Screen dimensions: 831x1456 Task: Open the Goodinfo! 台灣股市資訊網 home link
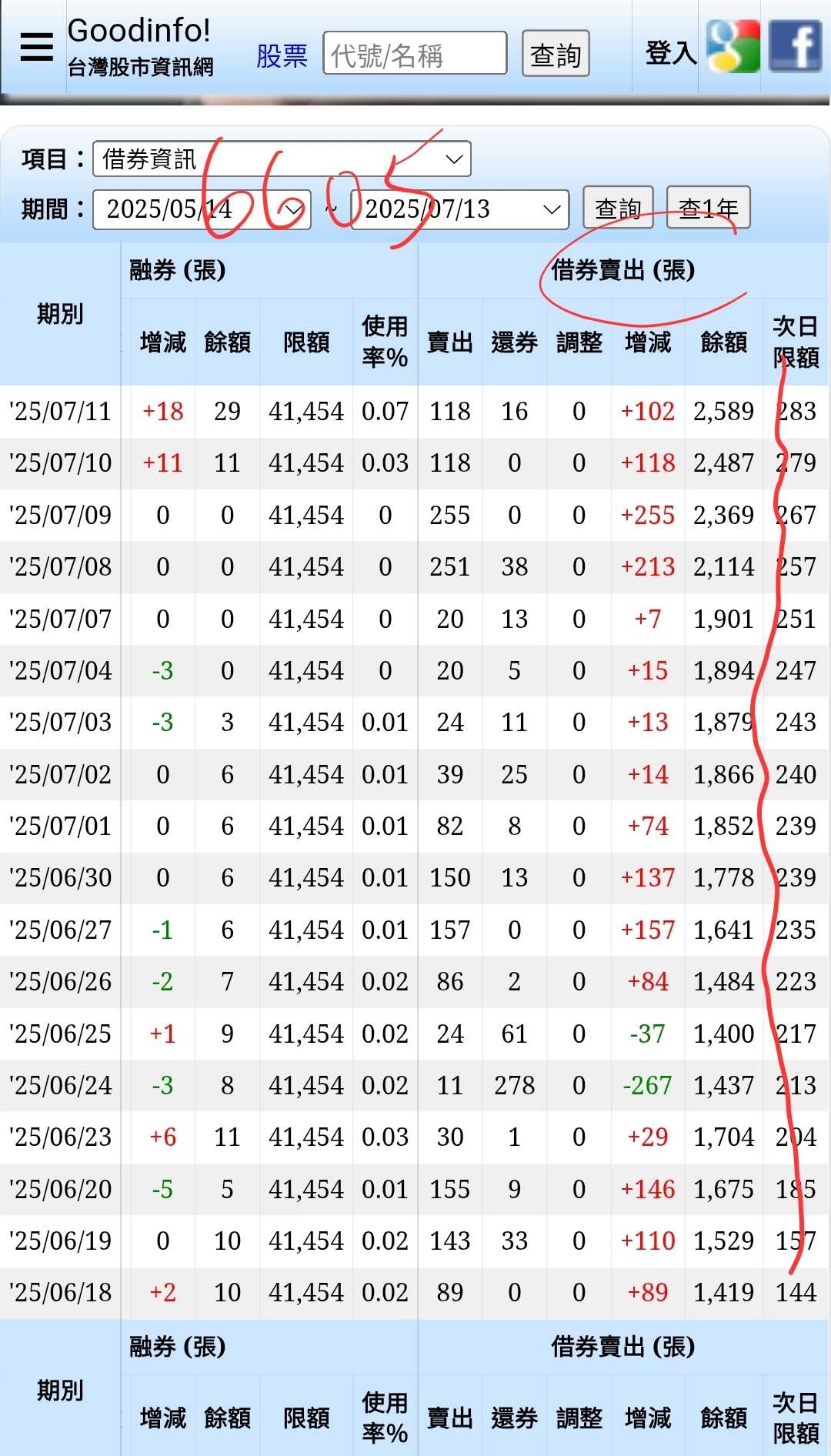pos(140,46)
